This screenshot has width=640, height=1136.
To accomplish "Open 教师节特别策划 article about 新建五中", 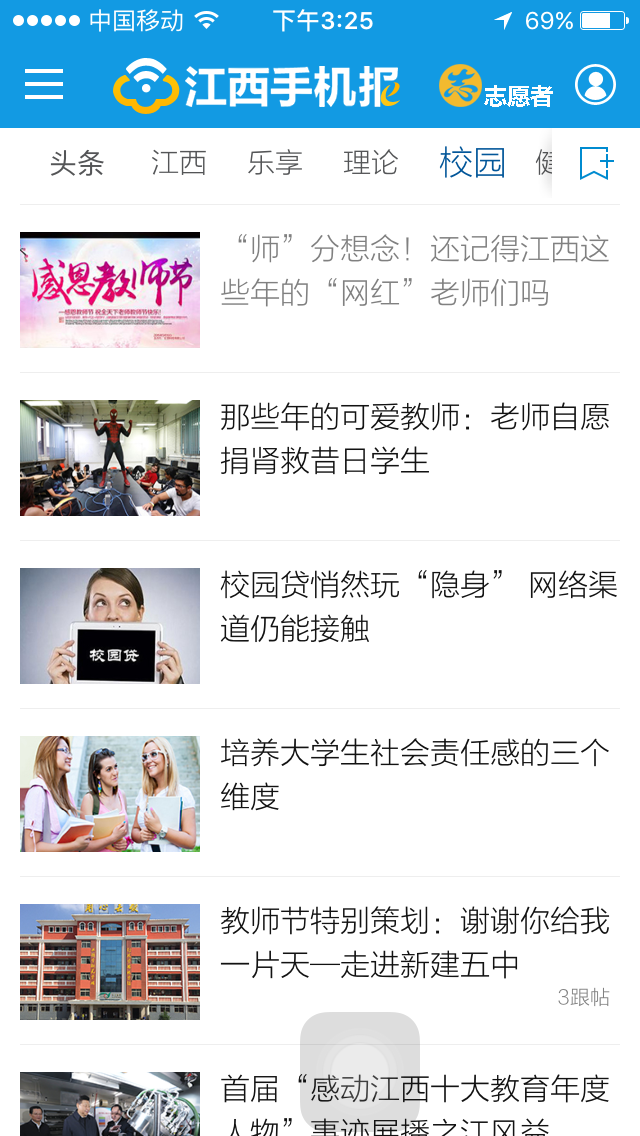I will pos(414,943).
